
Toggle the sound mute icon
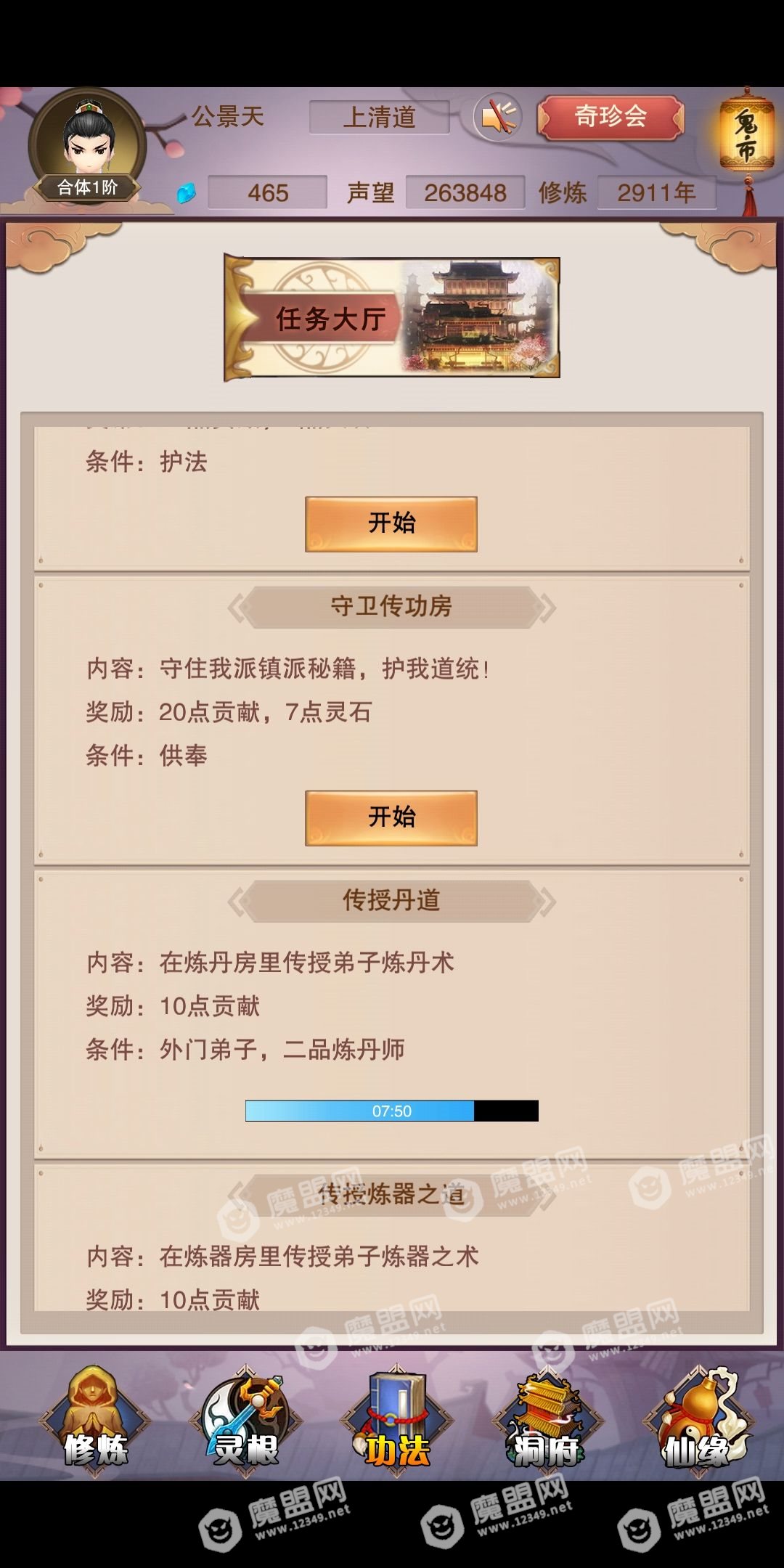(498, 117)
